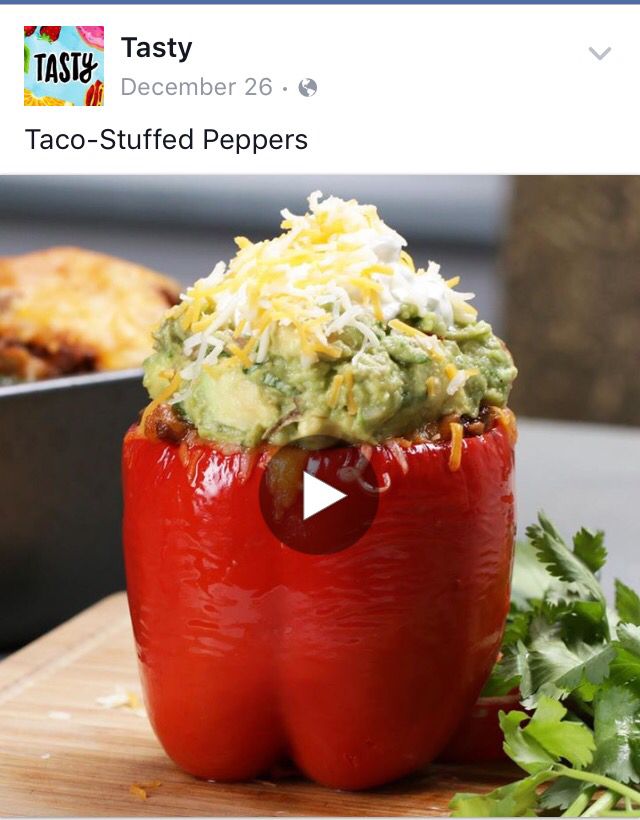
Task: Open the Tasty page profile picture
Action: (64, 66)
